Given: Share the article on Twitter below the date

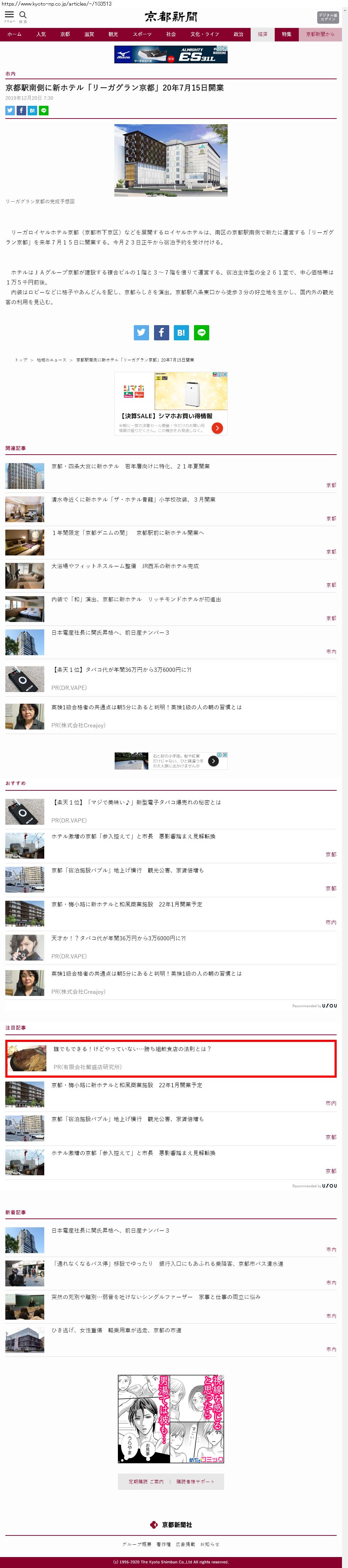Looking at the screenshot, I should [x=10, y=111].
